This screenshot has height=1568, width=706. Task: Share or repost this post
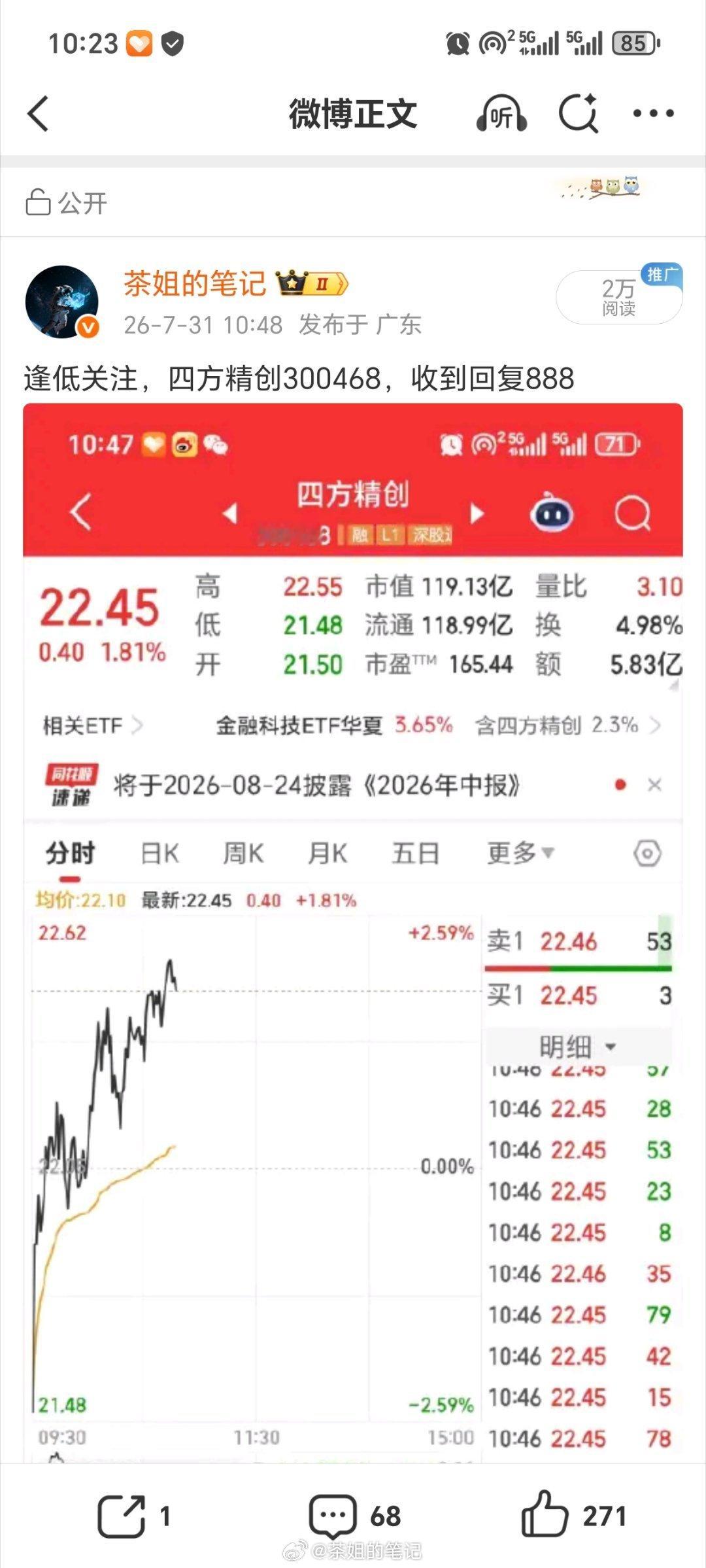[134, 1516]
